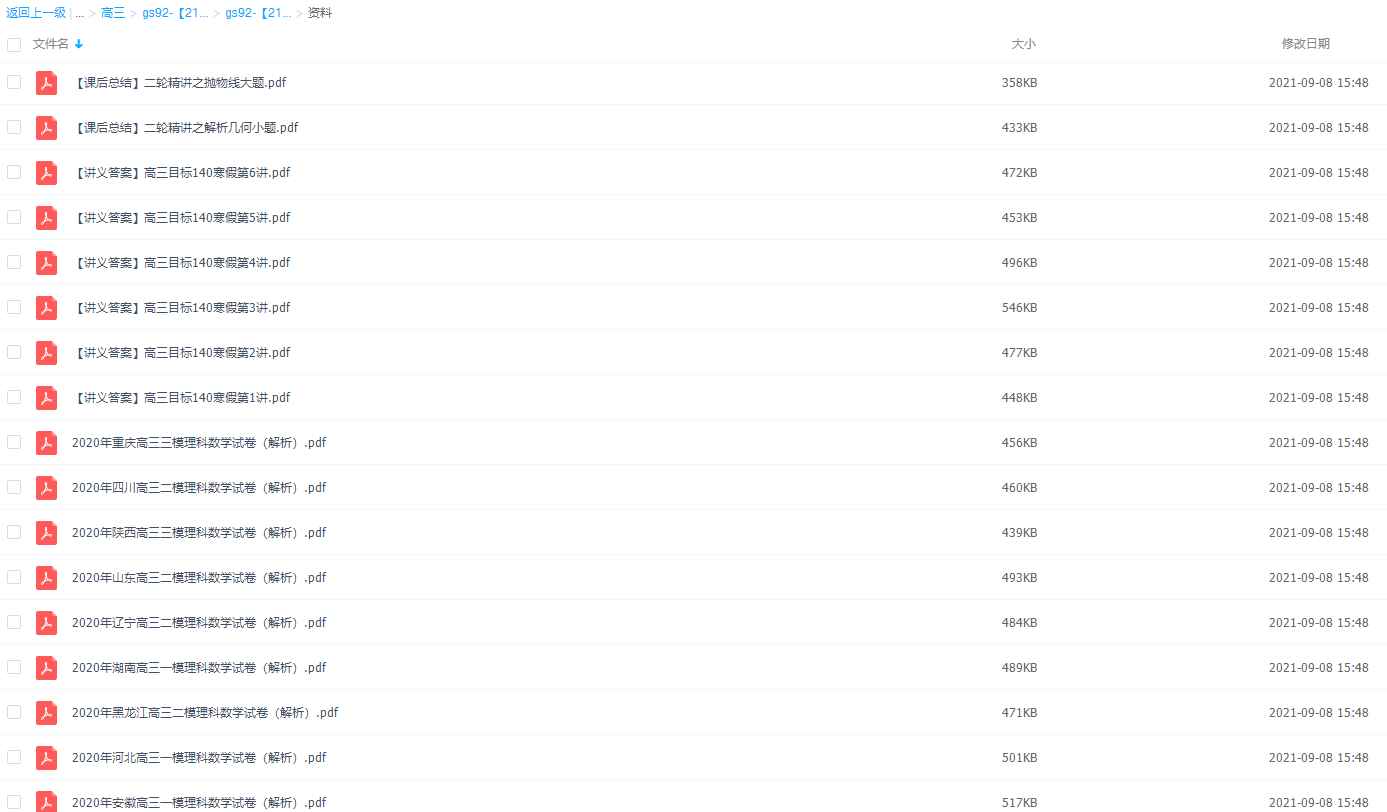Open 2020年河北高三一模理科数学试卷 file
1387x812 pixels.
coord(199,758)
